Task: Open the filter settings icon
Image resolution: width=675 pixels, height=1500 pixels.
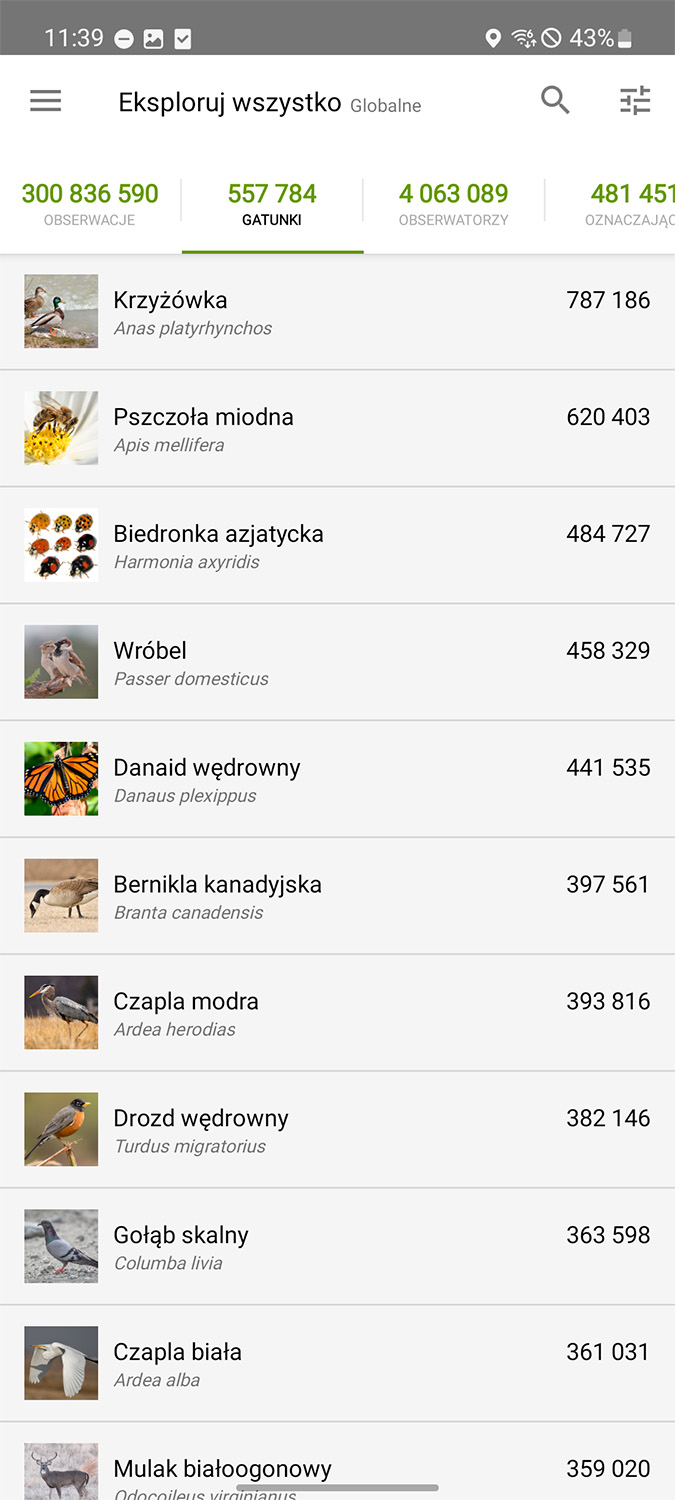Action: click(x=635, y=101)
